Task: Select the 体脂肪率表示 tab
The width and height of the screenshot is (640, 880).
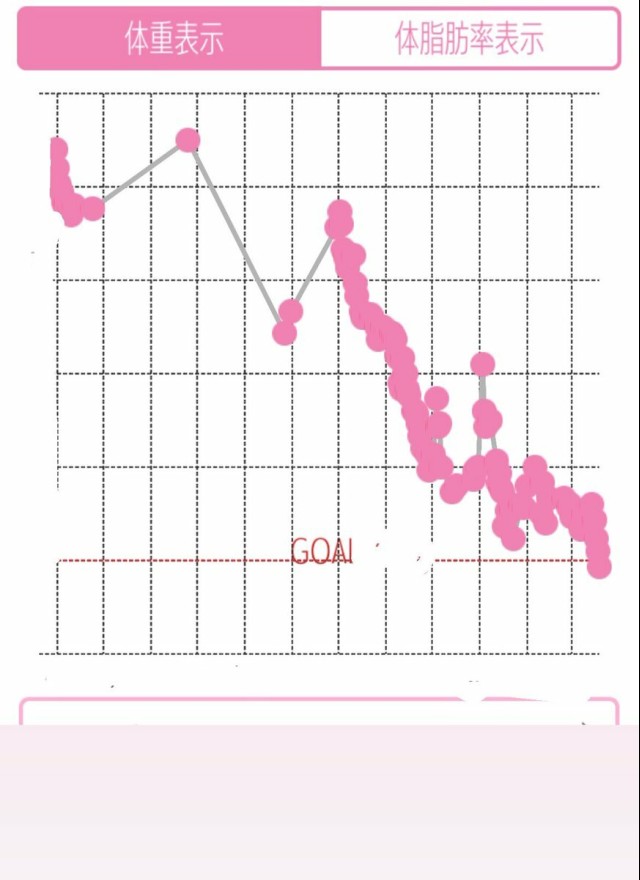Action: coord(469,39)
